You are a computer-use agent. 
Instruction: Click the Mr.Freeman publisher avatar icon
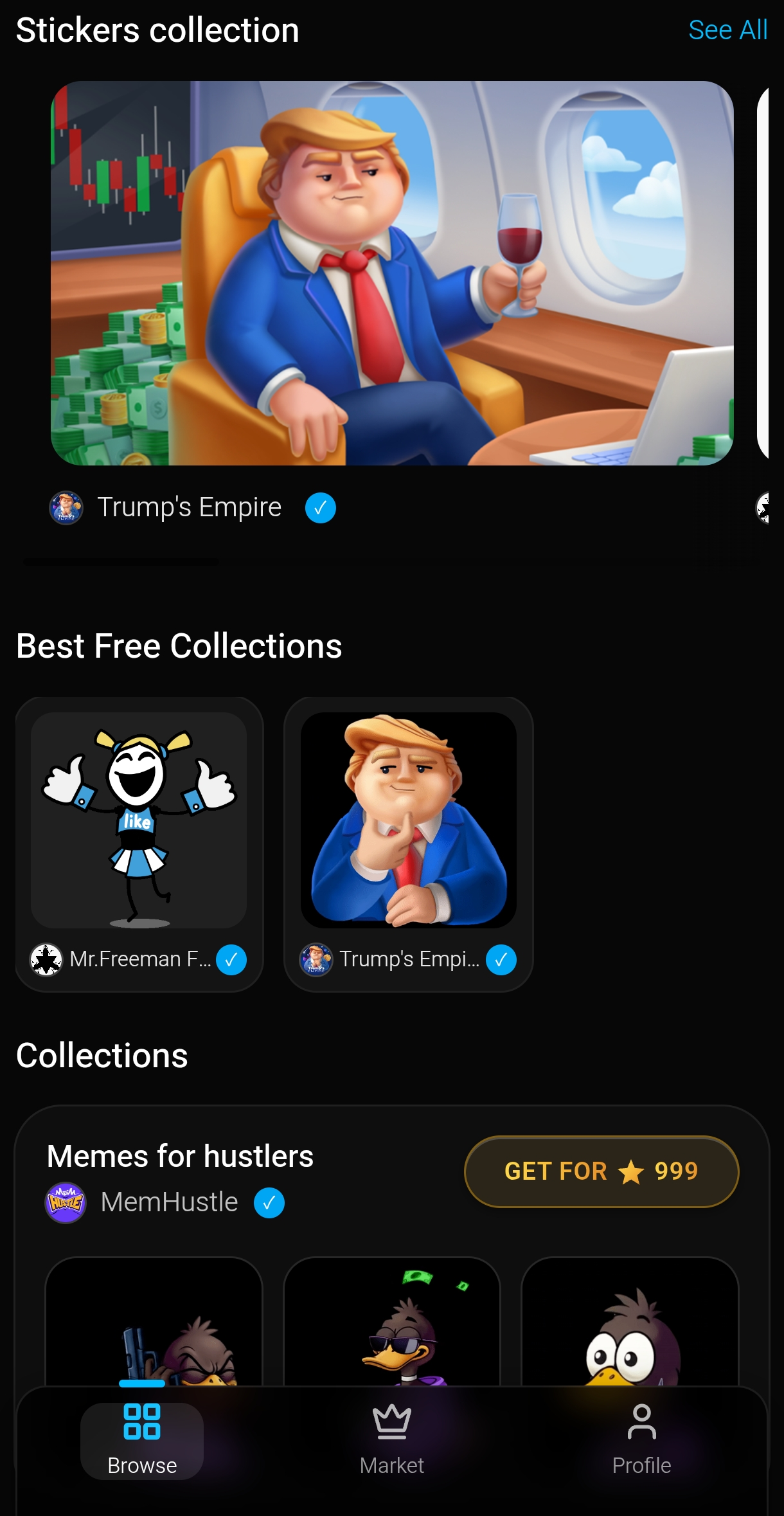click(45, 960)
